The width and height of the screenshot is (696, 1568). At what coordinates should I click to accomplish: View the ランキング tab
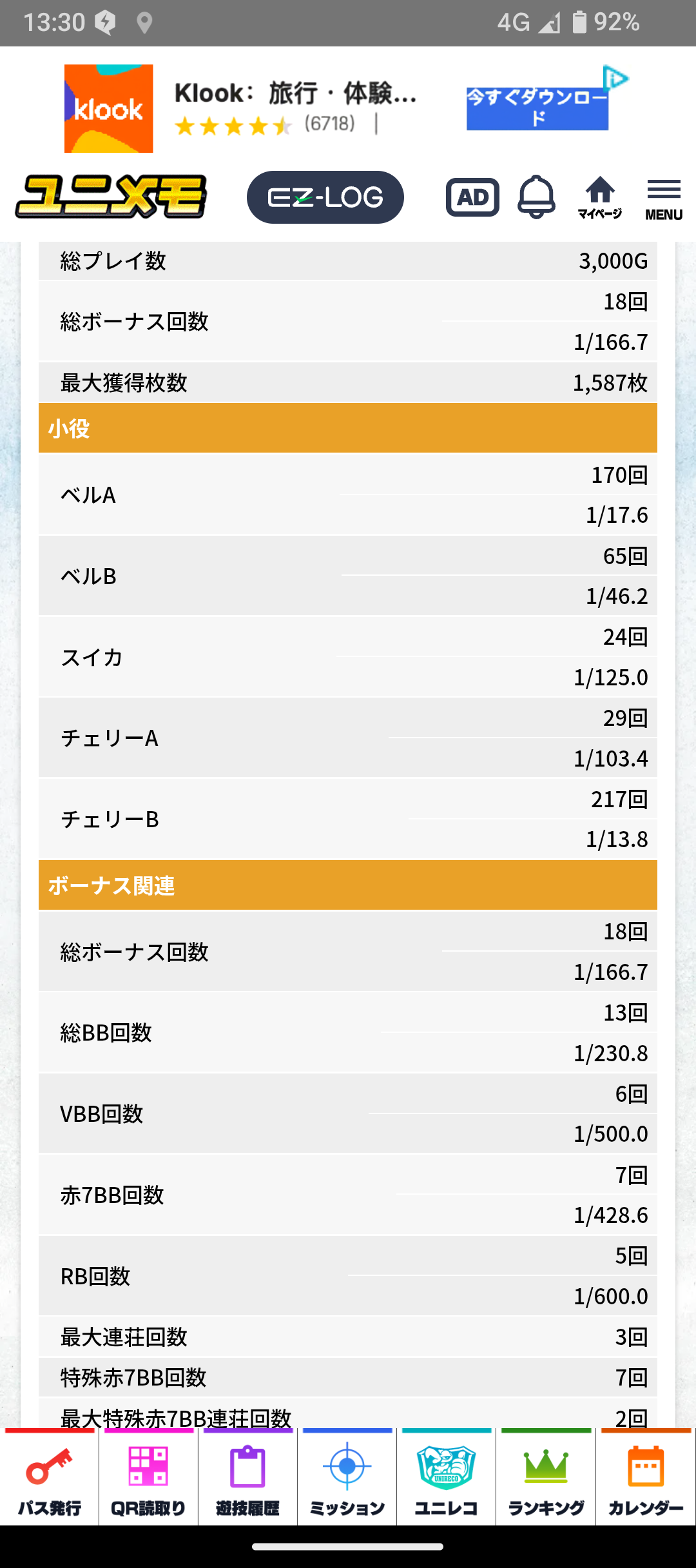click(x=546, y=1478)
